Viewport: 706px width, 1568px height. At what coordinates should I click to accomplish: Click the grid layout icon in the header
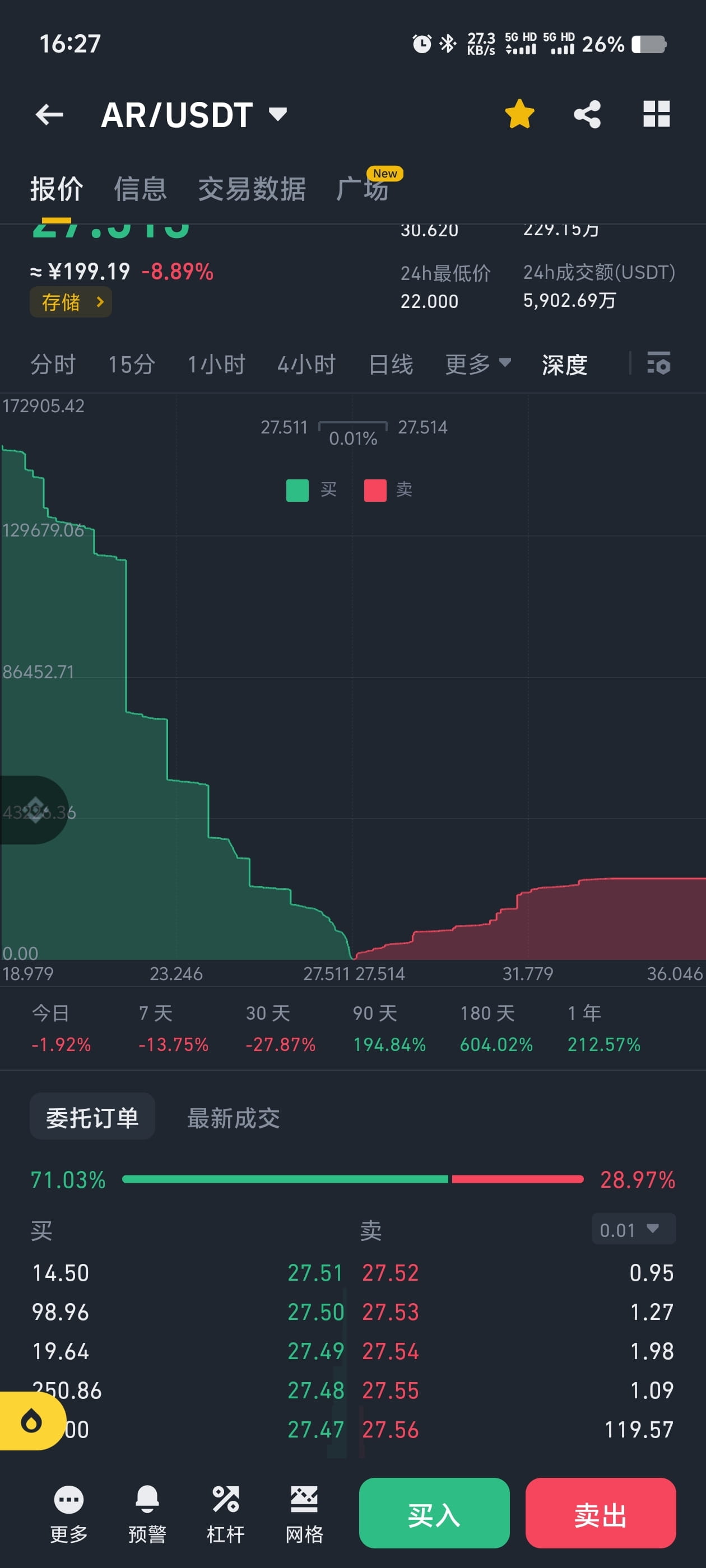657,114
